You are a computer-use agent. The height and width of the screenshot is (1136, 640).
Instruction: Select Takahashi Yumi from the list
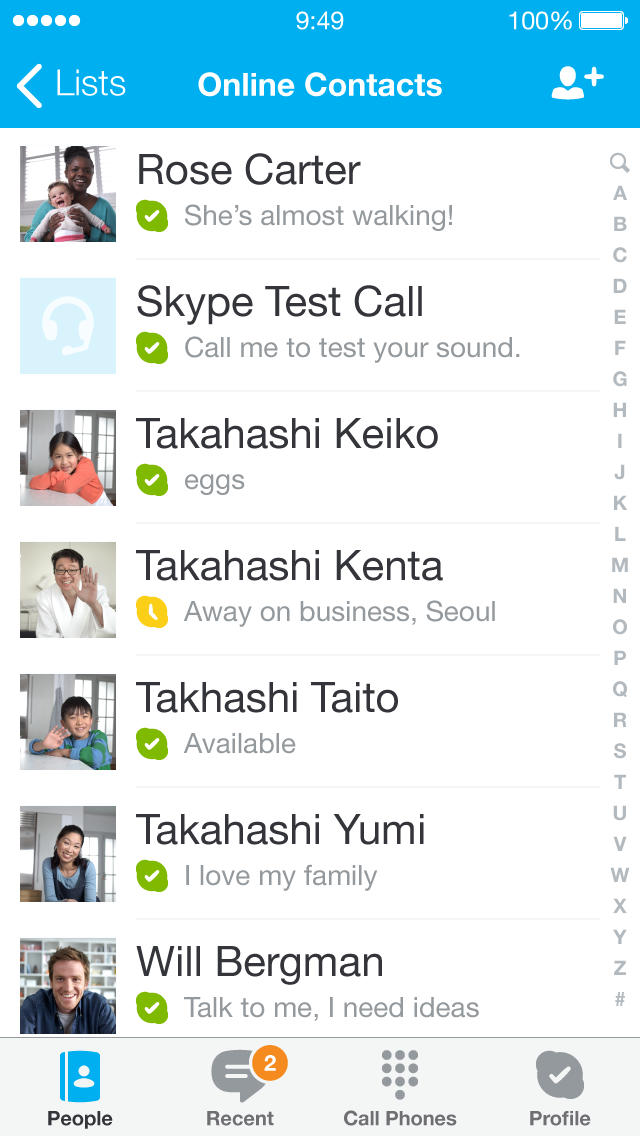[300, 853]
